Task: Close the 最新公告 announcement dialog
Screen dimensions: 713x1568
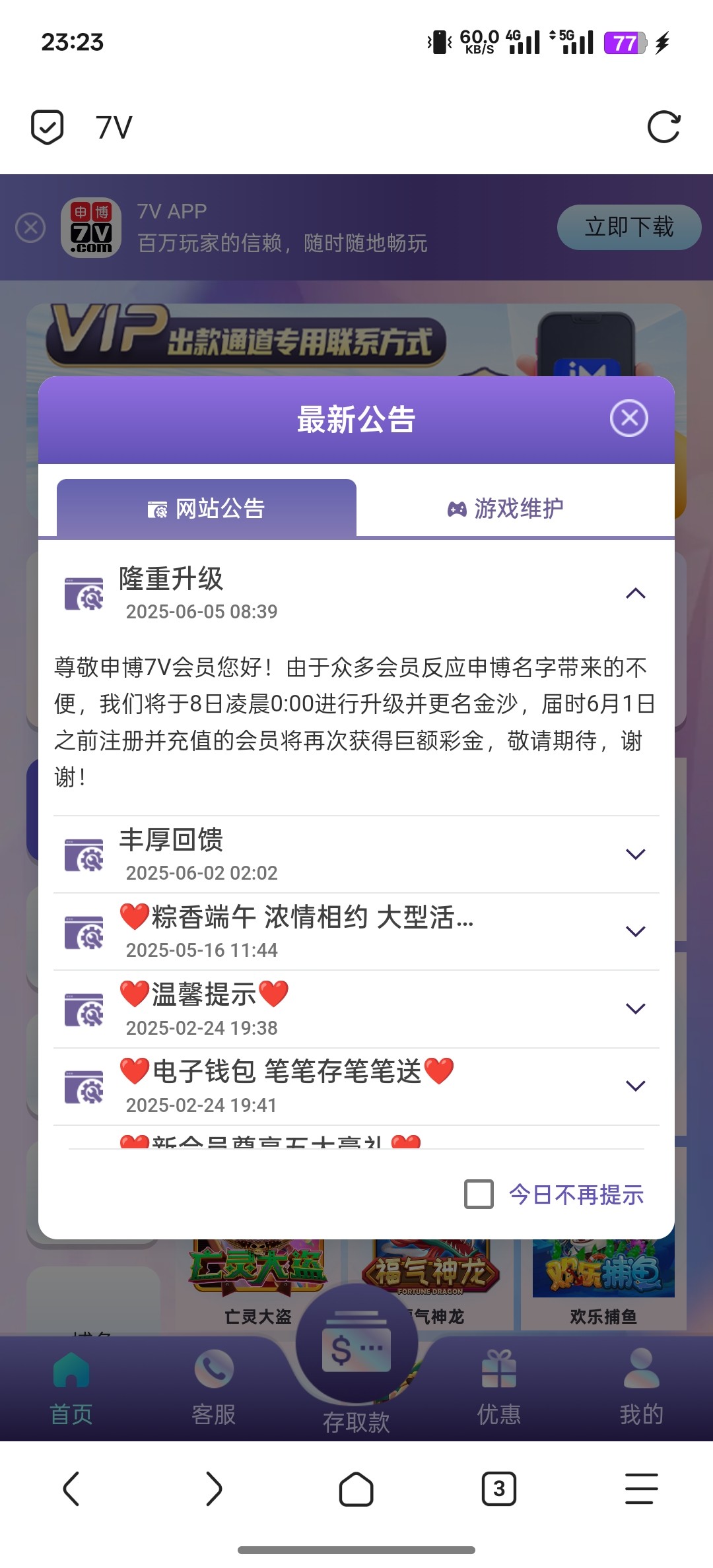Action: point(628,418)
